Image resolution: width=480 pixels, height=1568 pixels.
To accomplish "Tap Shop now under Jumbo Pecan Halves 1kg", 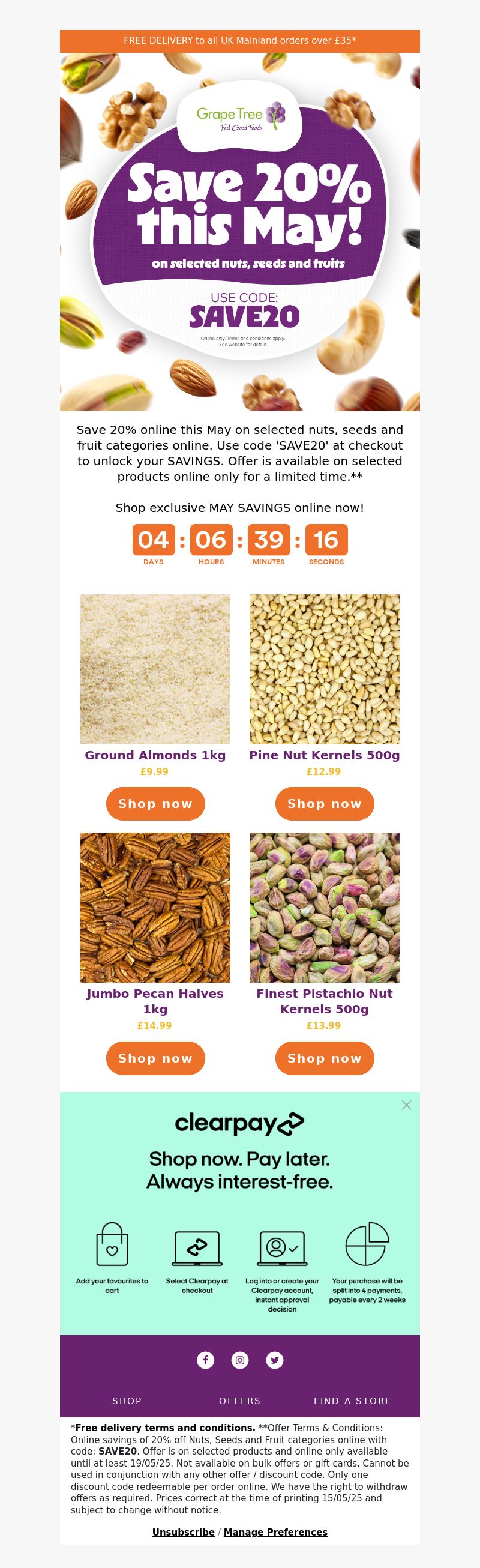I will pos(155,1058).
